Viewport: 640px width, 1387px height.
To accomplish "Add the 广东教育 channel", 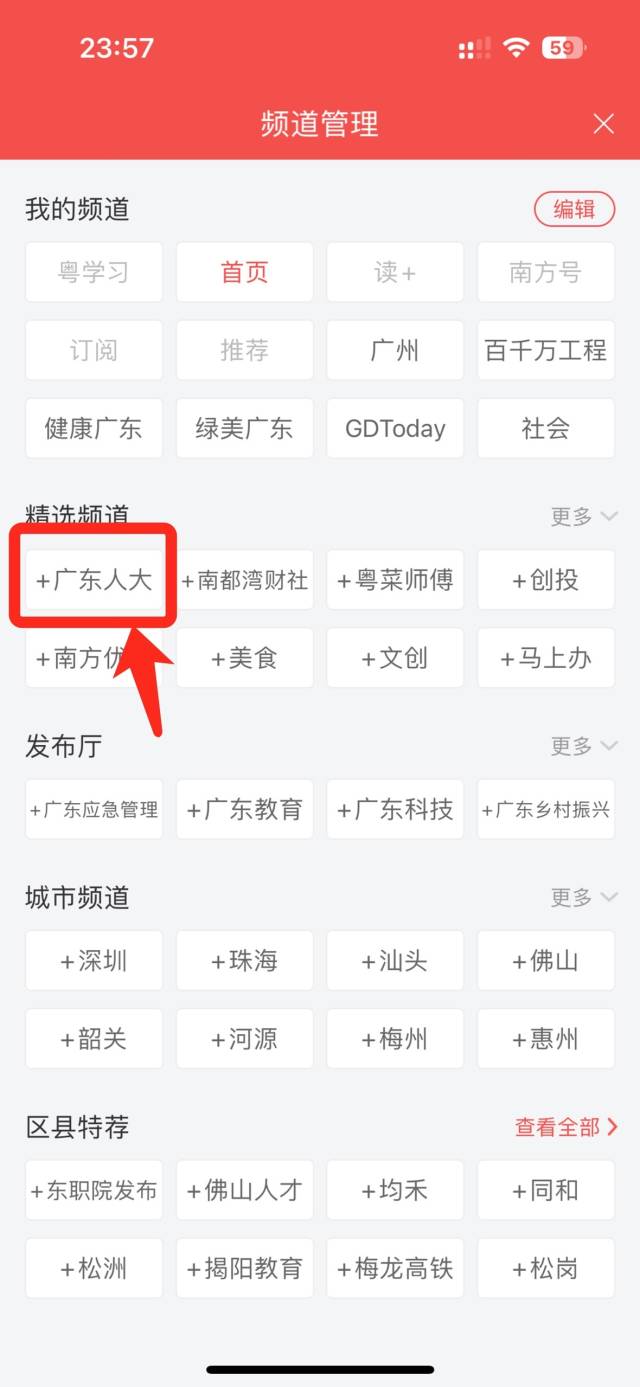I will point(245,810).
